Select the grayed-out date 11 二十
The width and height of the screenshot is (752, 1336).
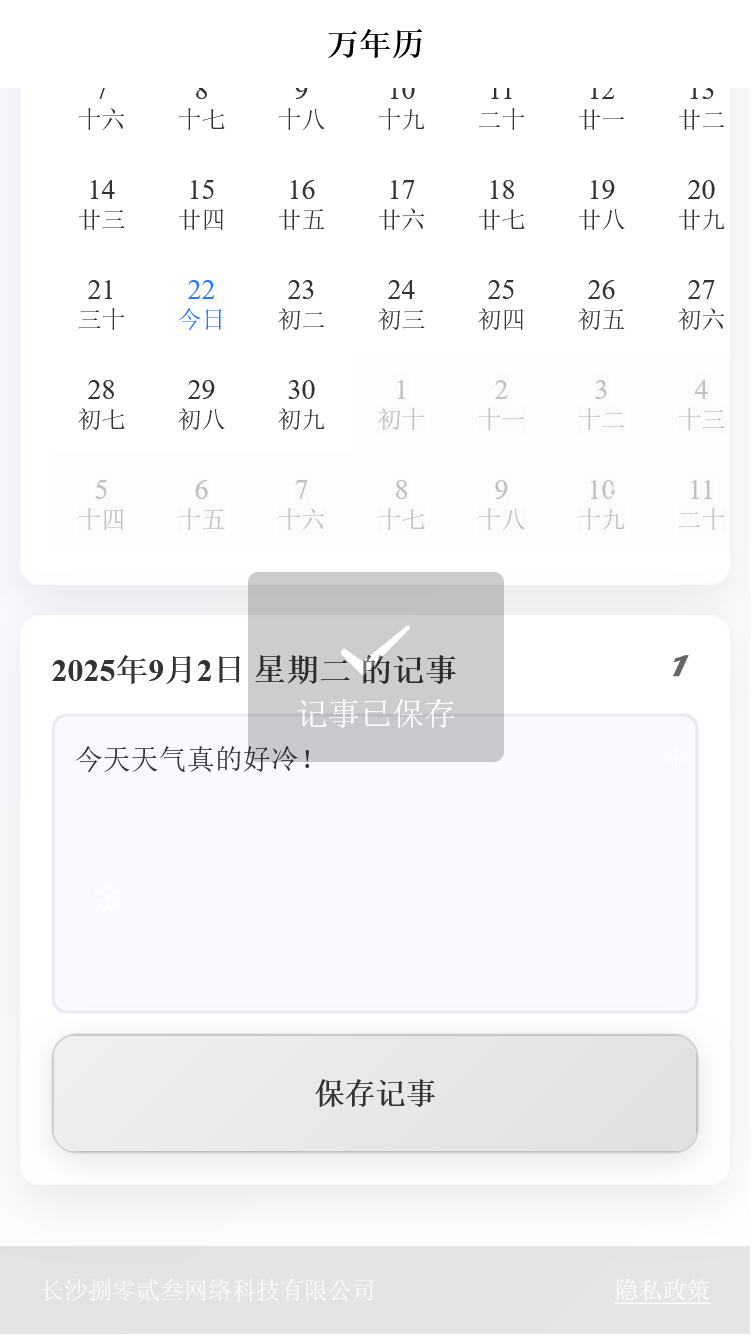(701, 503)
